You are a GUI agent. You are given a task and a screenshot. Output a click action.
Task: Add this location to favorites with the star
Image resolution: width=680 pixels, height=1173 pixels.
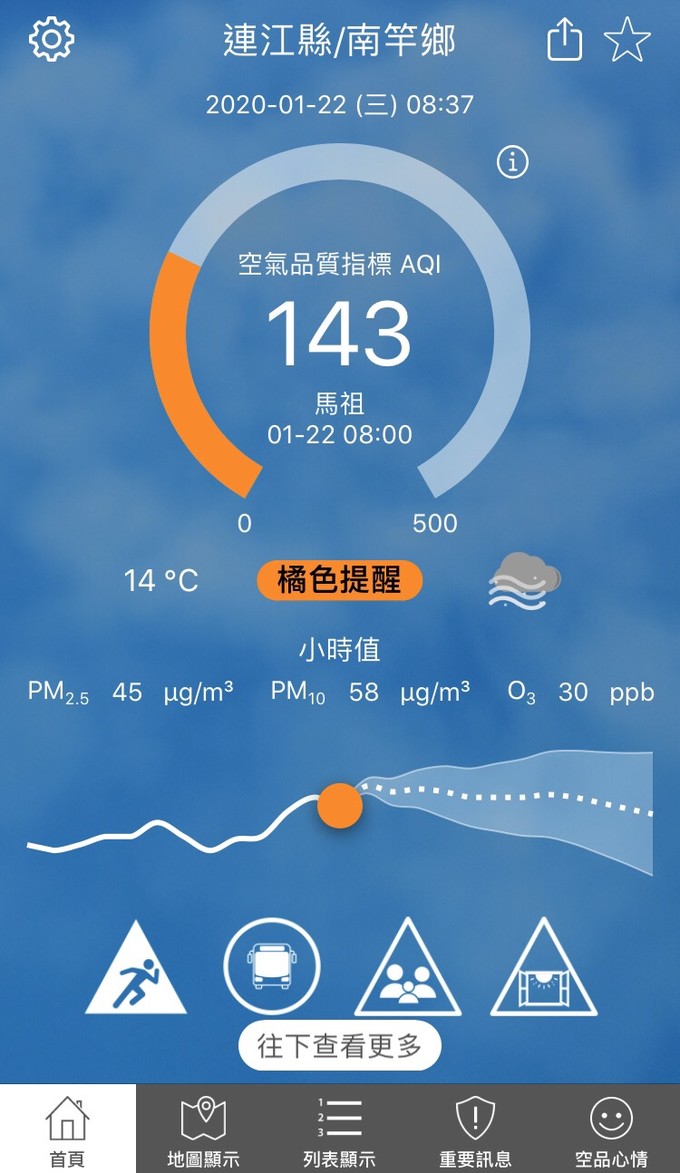click(627, 40)
